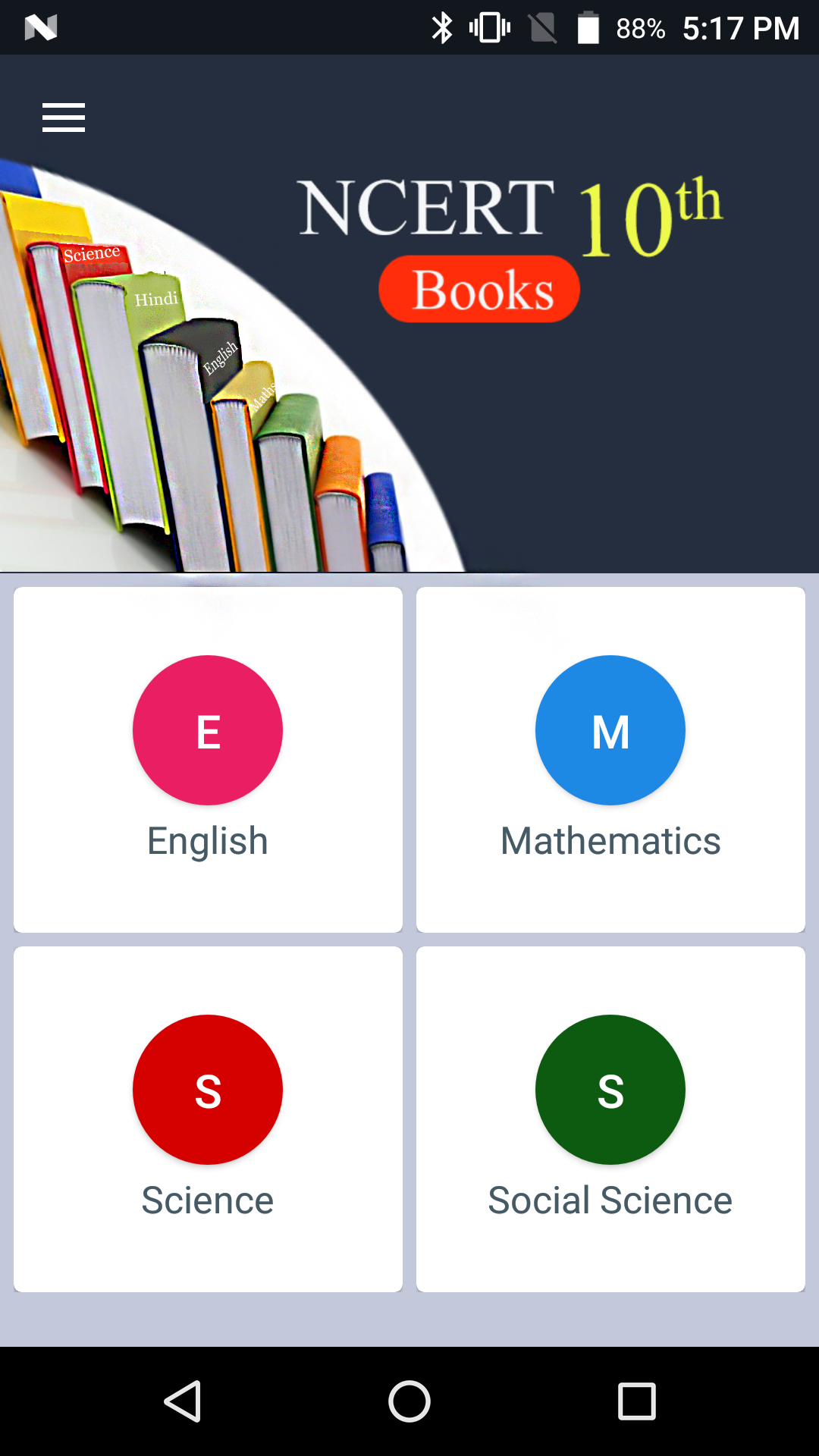
Task: Tap the English label text
Action: [x=208, y=840]
